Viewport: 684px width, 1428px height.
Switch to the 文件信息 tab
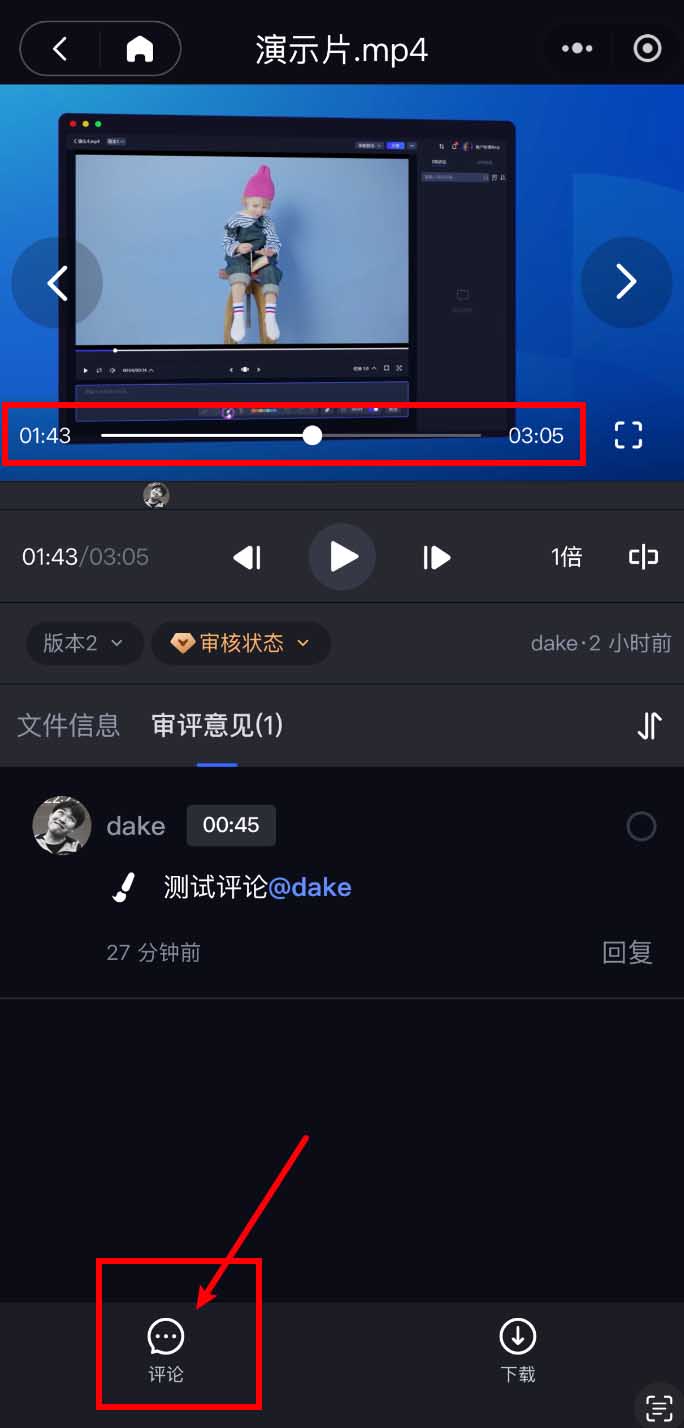pos(68,725)
